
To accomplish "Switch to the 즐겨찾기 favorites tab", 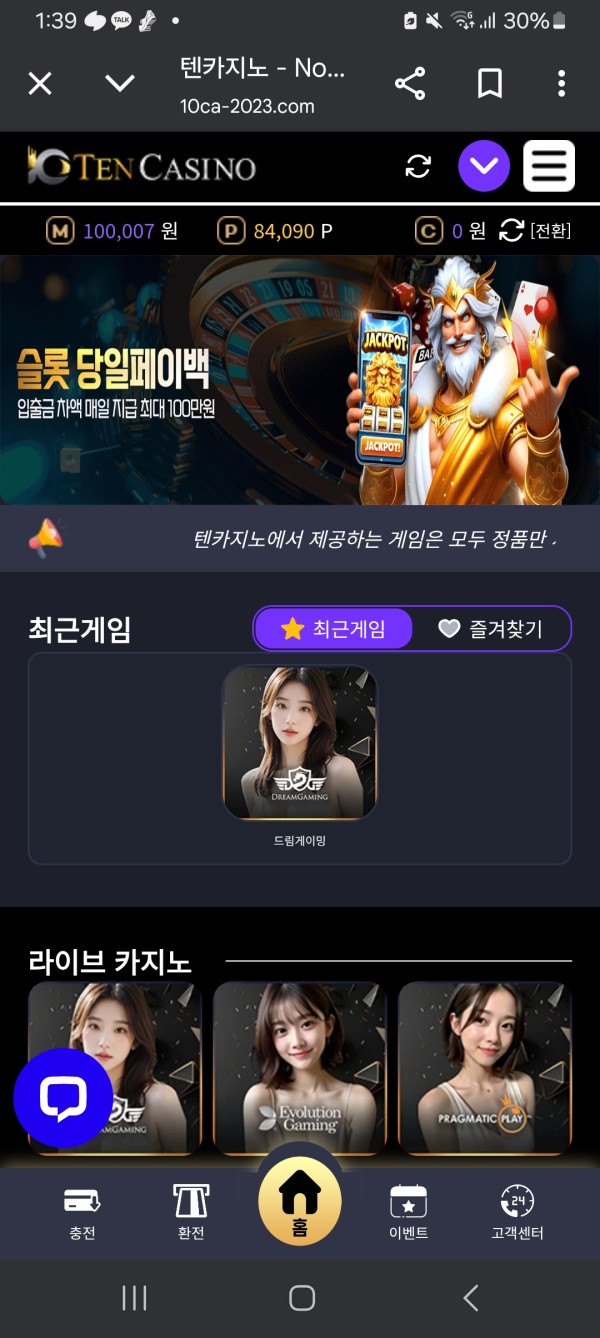I will (x=491, y=629).
